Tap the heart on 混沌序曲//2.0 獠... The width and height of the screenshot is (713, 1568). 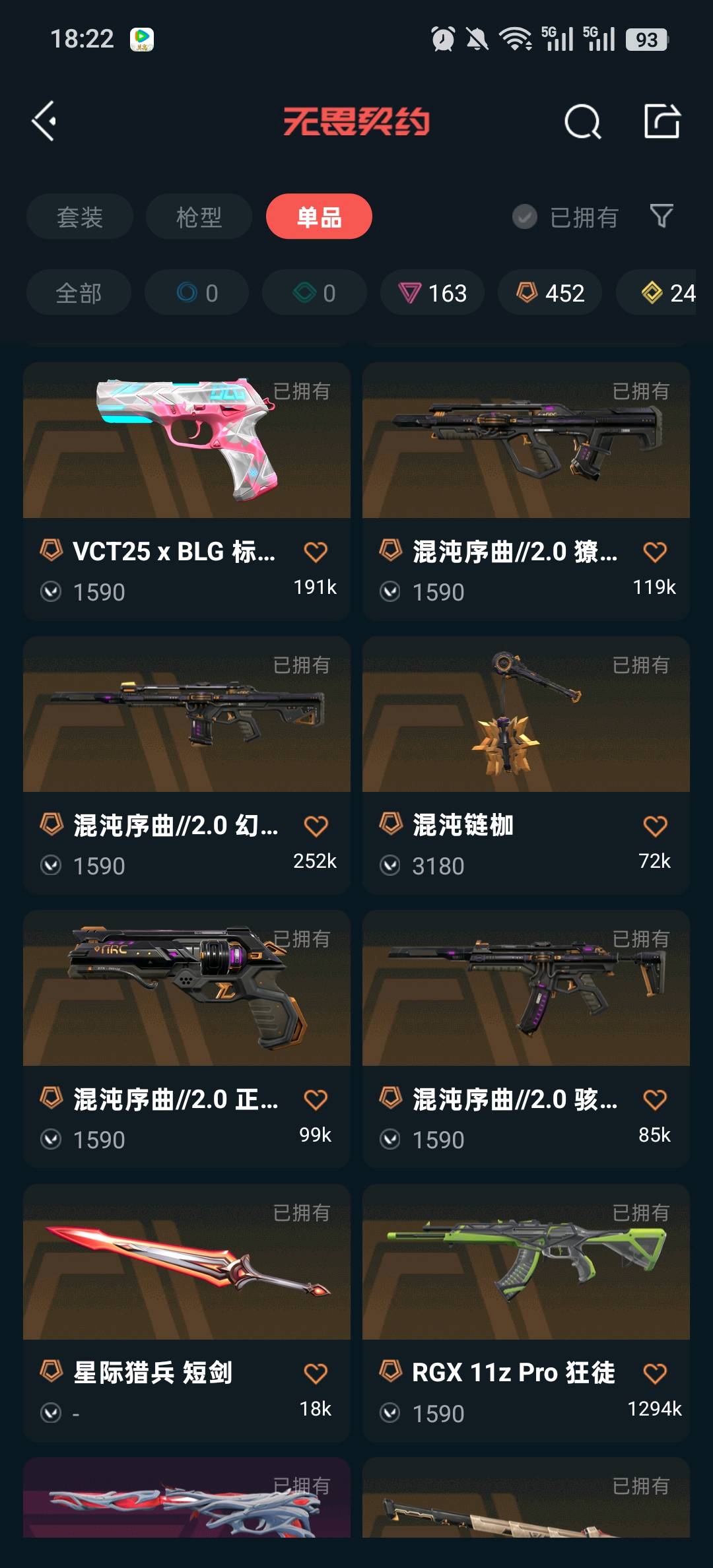pos(655,552)
